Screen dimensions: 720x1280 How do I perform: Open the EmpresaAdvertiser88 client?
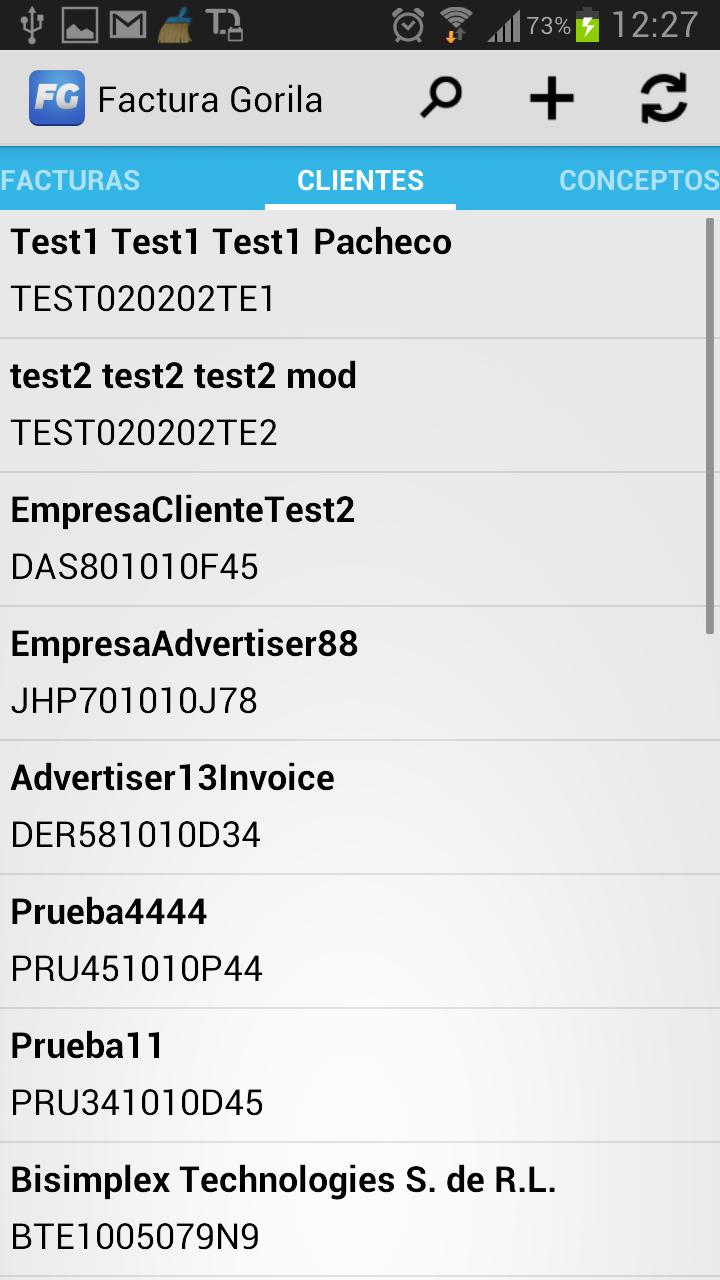[x=350, y=673]
